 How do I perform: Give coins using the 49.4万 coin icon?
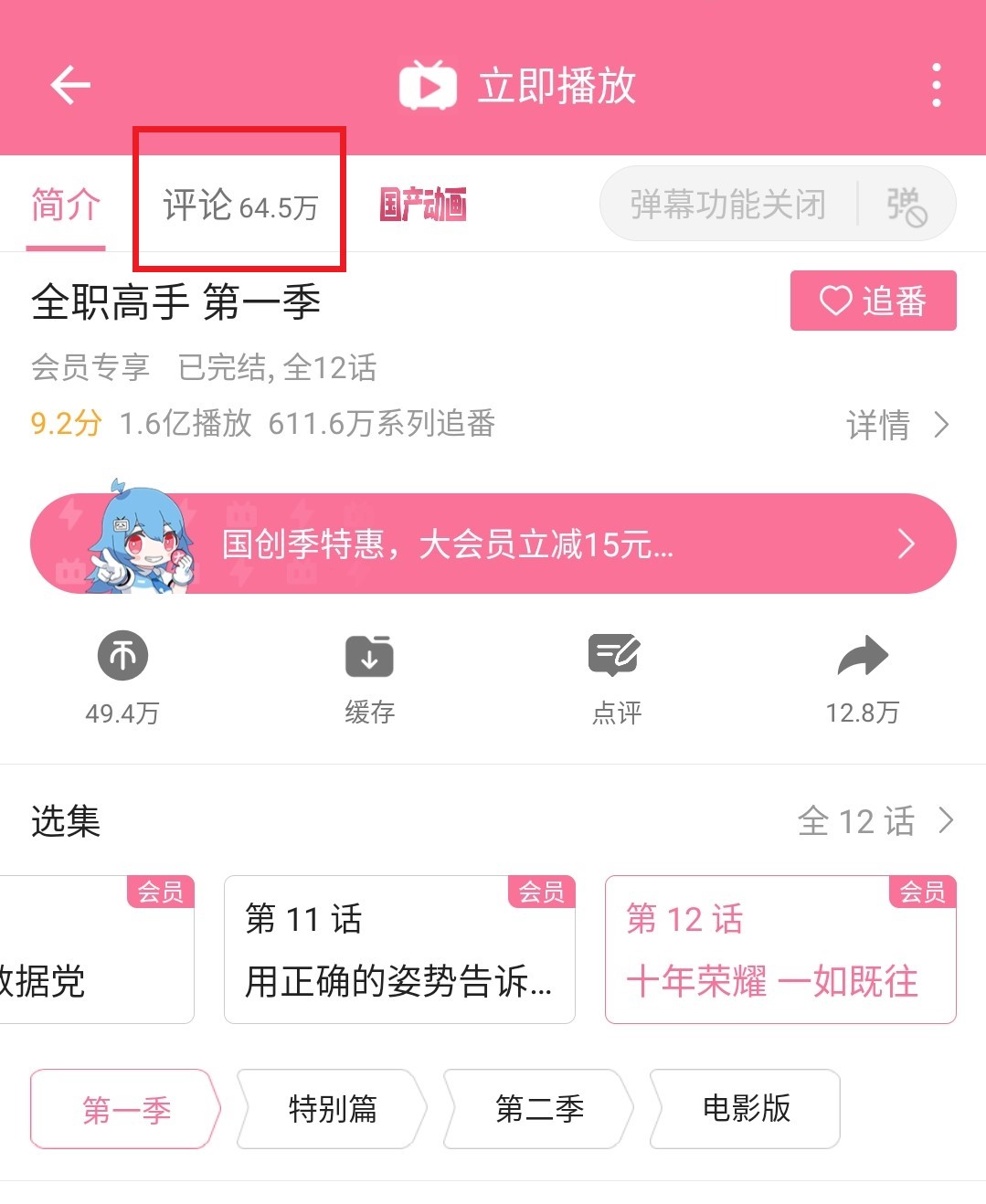tap(122, 656)
